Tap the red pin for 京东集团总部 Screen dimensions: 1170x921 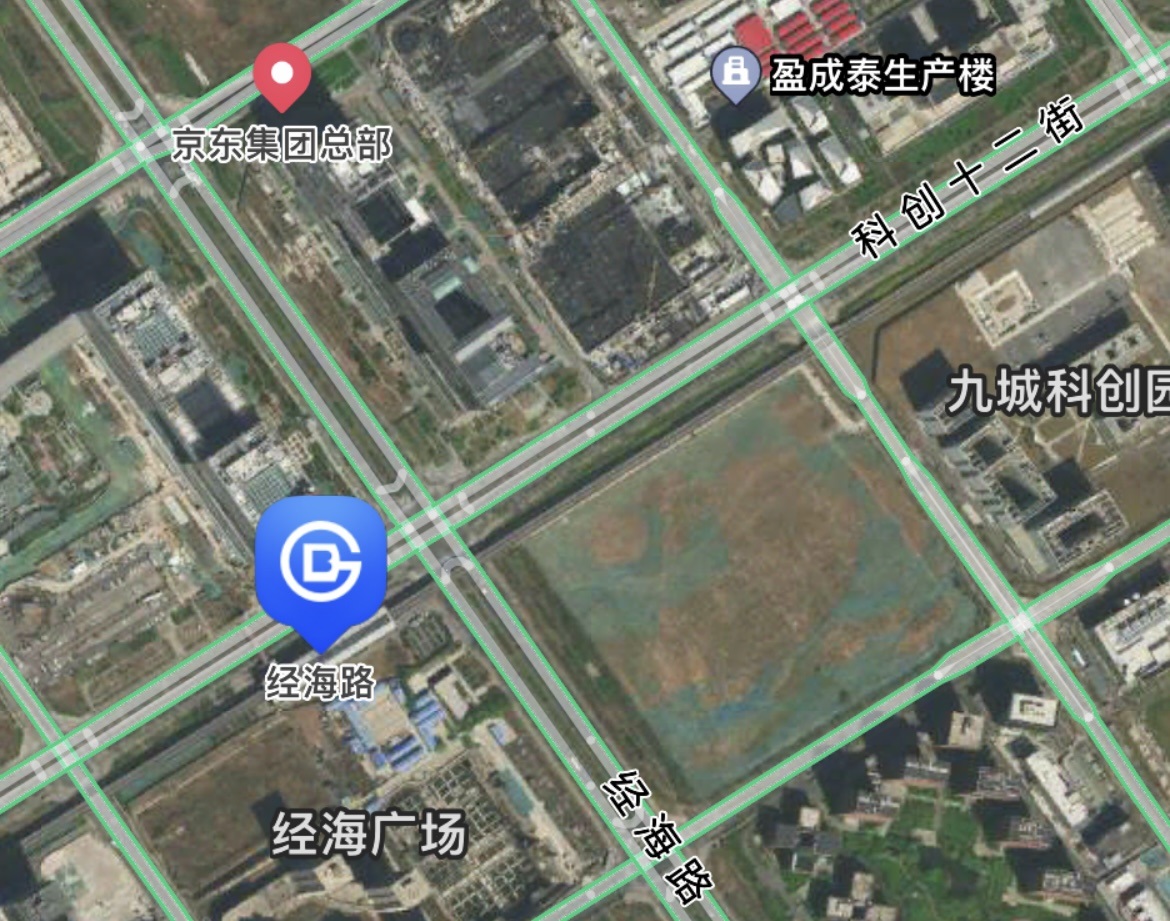coord(282,75)
